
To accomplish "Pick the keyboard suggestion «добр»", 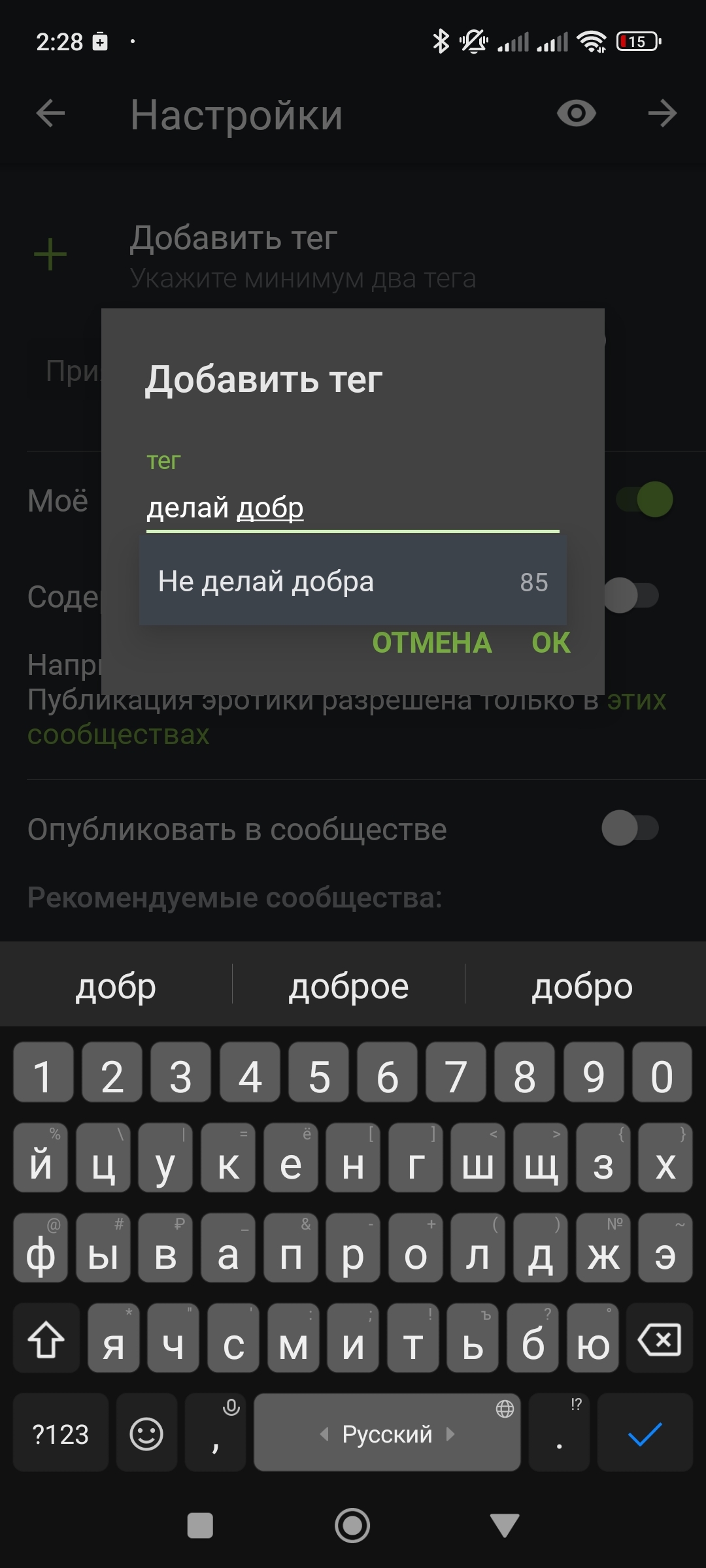I will (x=116, y=985).
